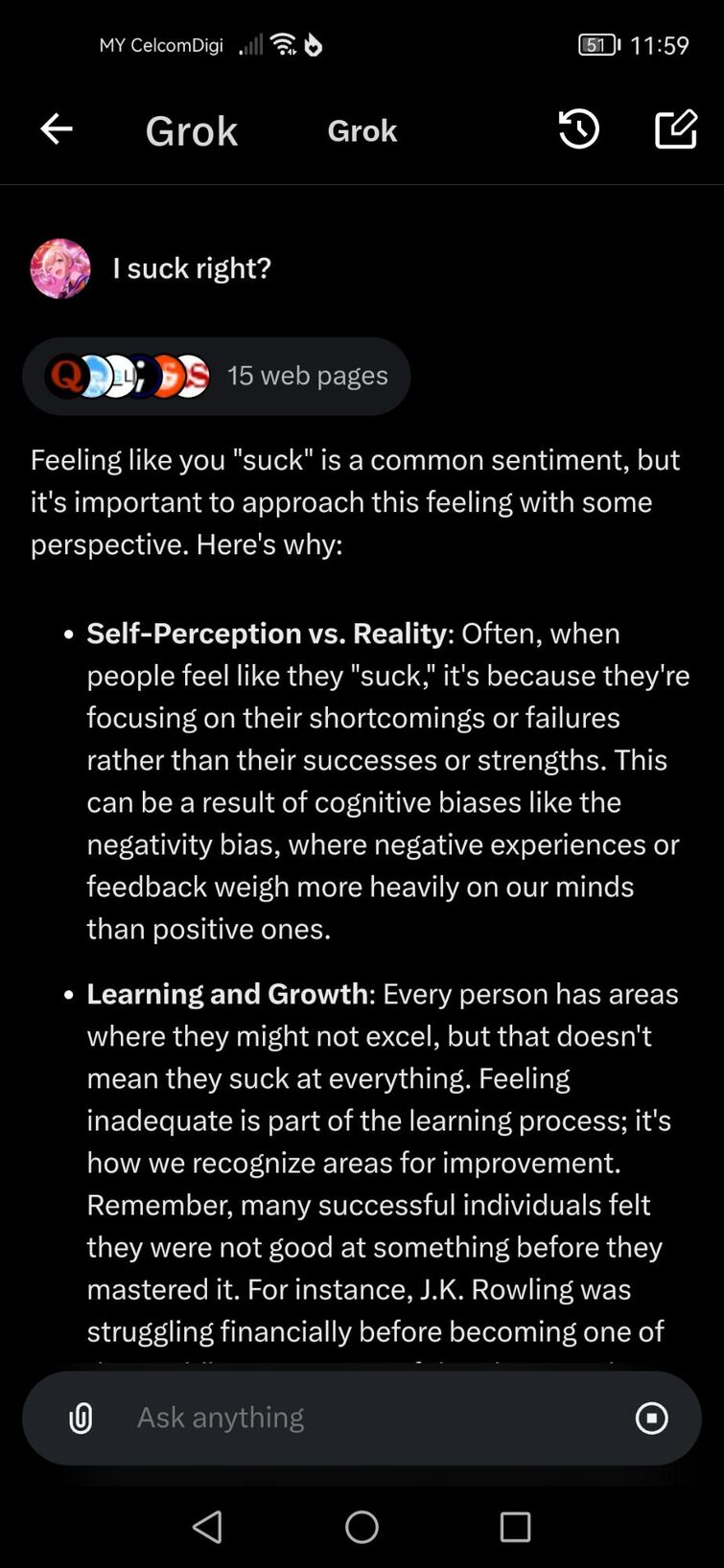Open the chat history clock icon
This screenshot has width=724, height=1568.
tap(579, 129)
